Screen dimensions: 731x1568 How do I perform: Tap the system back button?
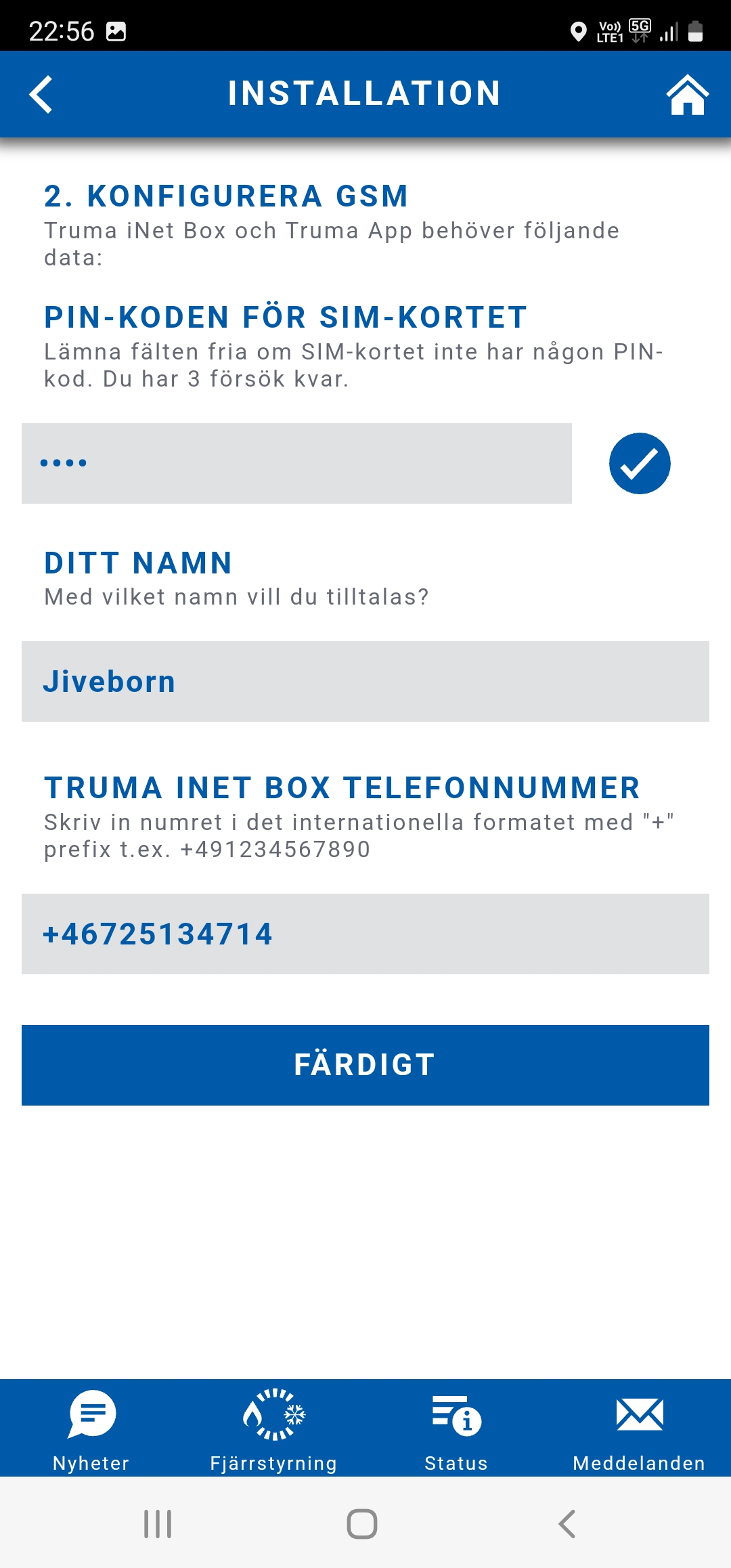[x=567, y=1524]
